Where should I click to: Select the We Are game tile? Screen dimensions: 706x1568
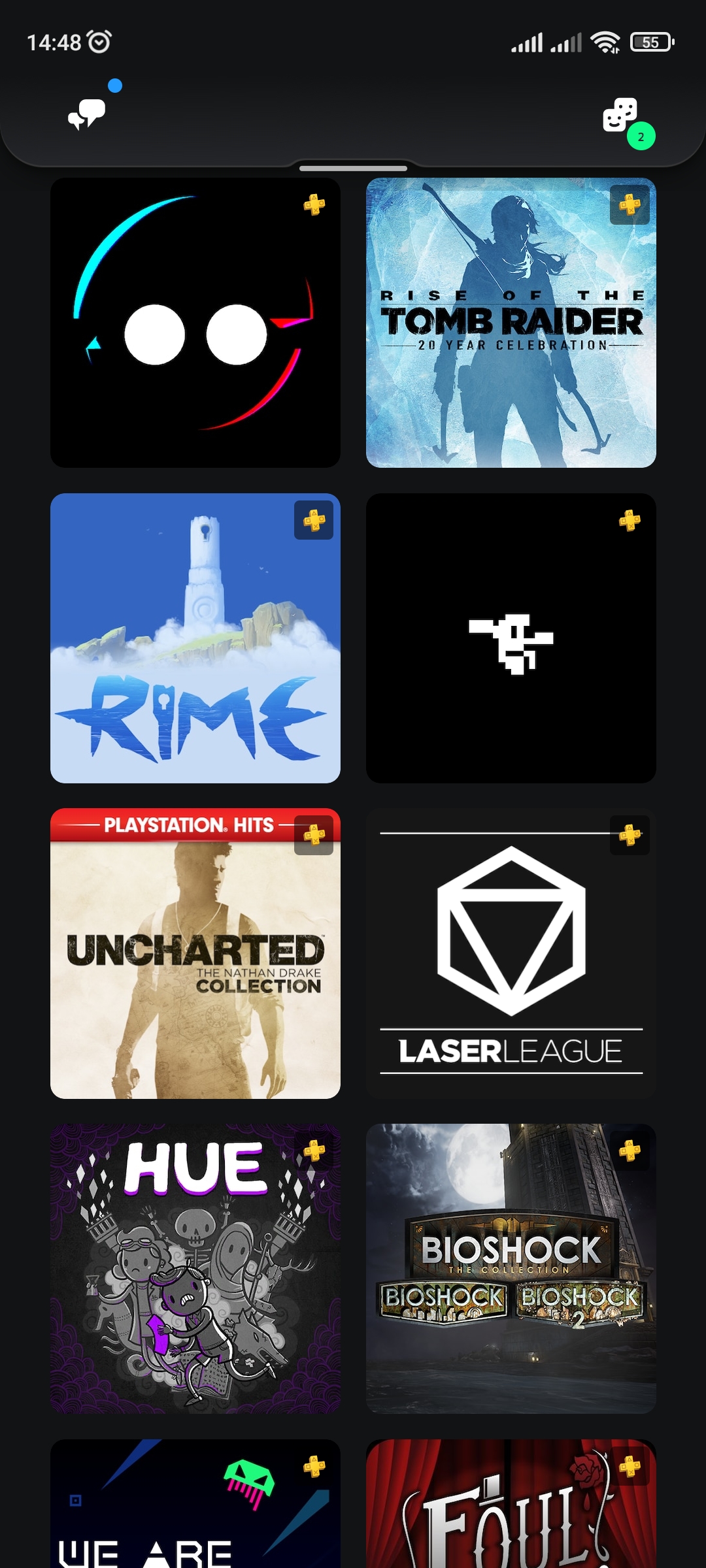click(x=195, y=1504)
